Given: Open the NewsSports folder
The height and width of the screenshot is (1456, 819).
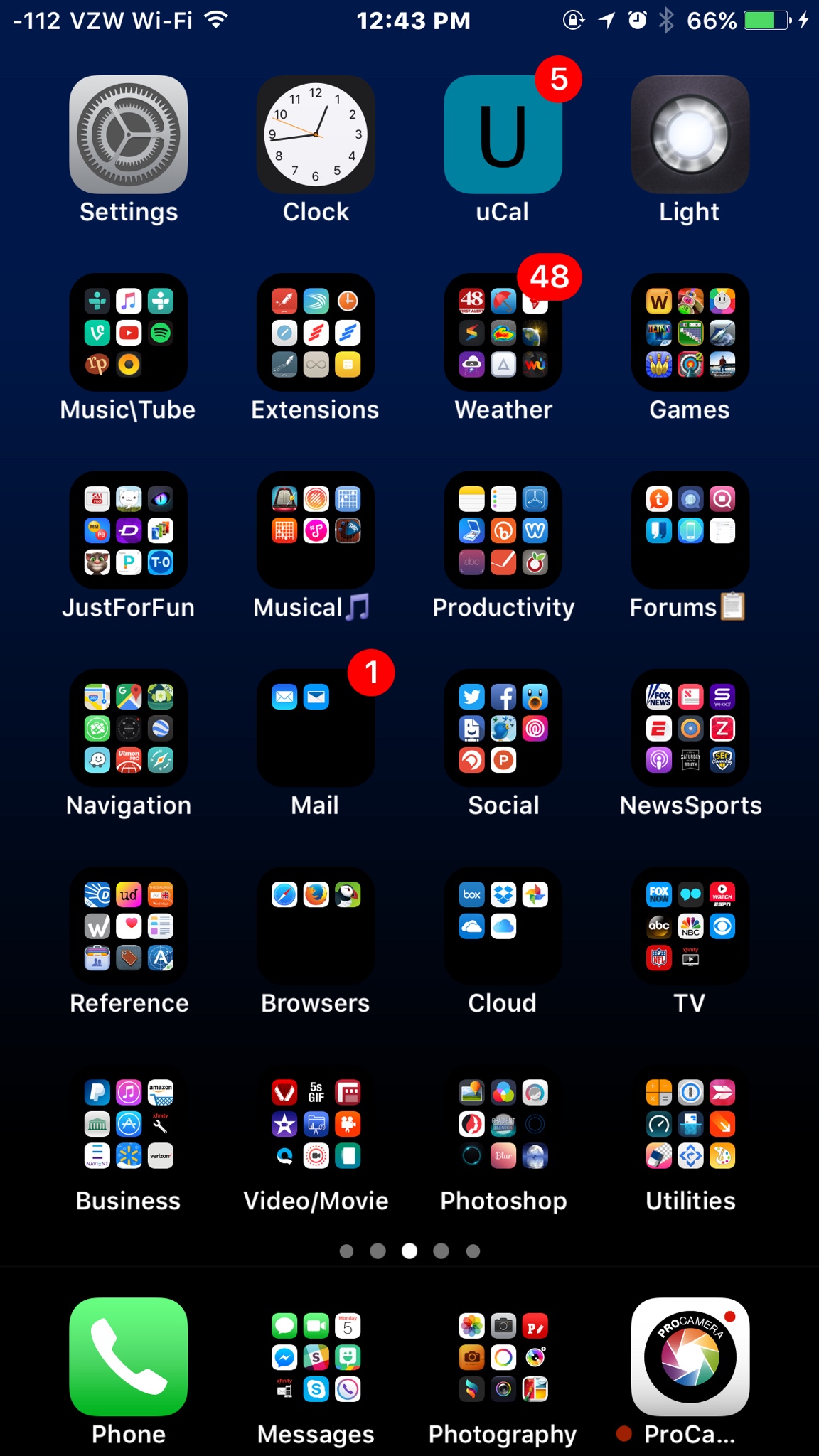Looking at the screenshot, I should pos(690,728).
